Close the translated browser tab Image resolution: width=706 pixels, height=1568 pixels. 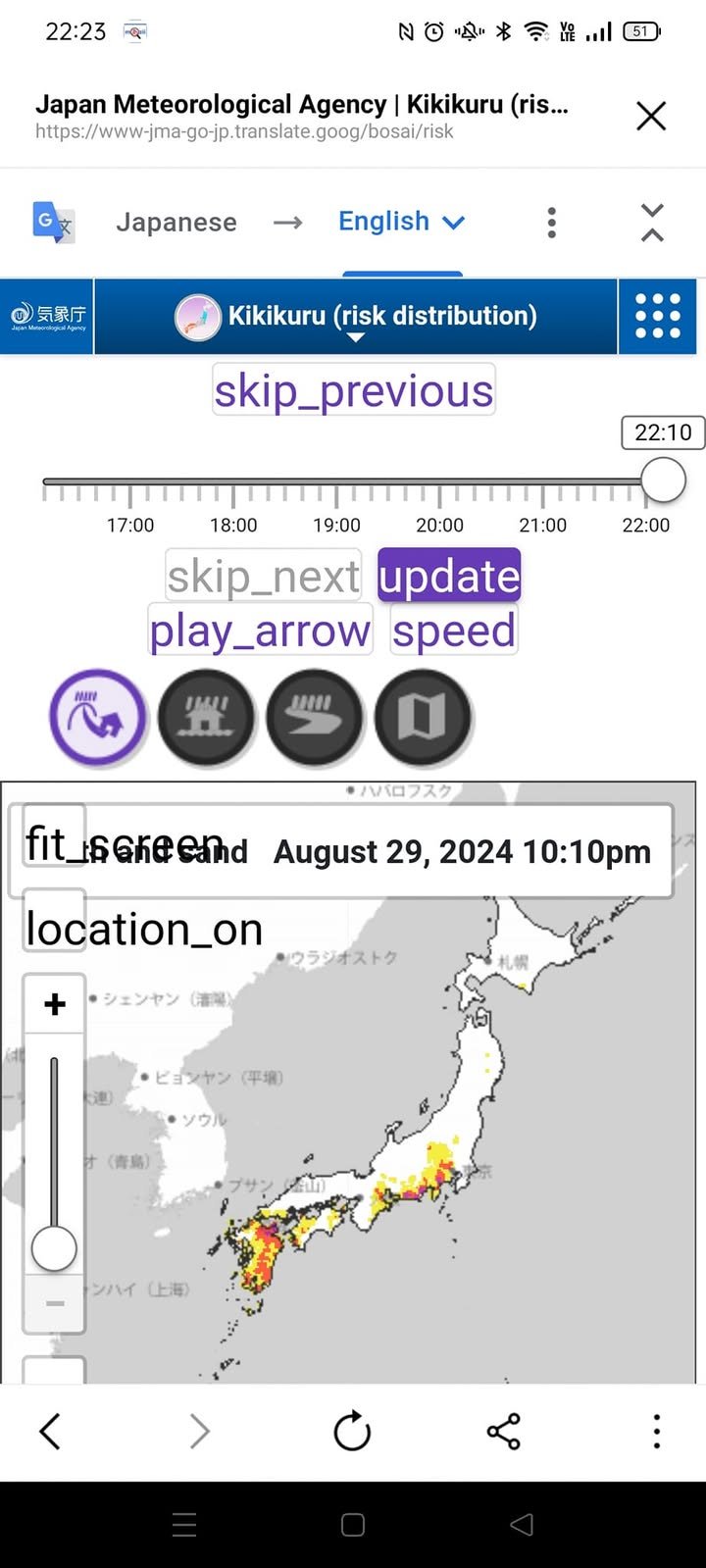coord(651,116)
